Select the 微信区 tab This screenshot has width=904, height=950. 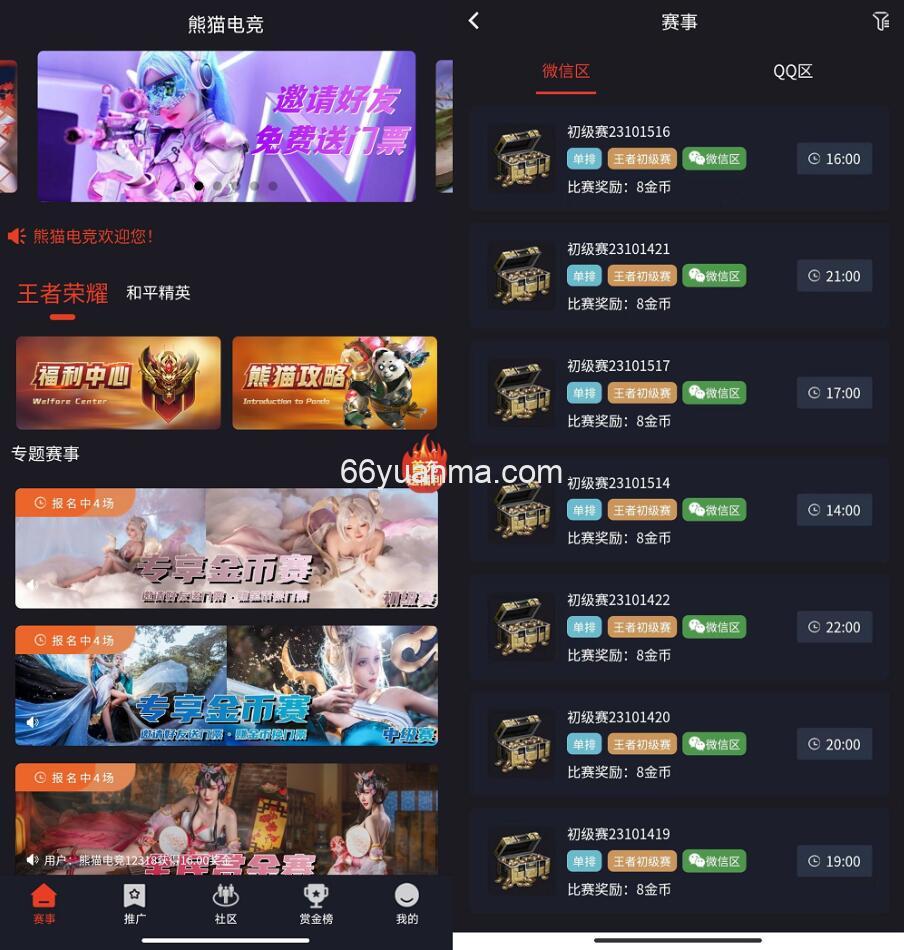tap(566, 71)
